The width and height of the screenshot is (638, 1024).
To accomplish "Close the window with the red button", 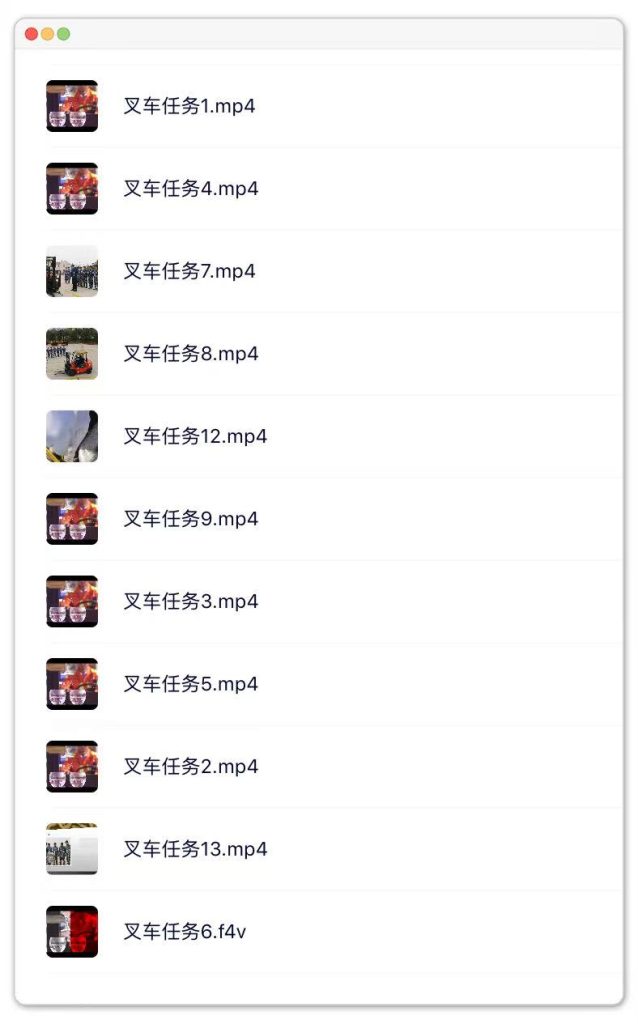I will (31, 34).
